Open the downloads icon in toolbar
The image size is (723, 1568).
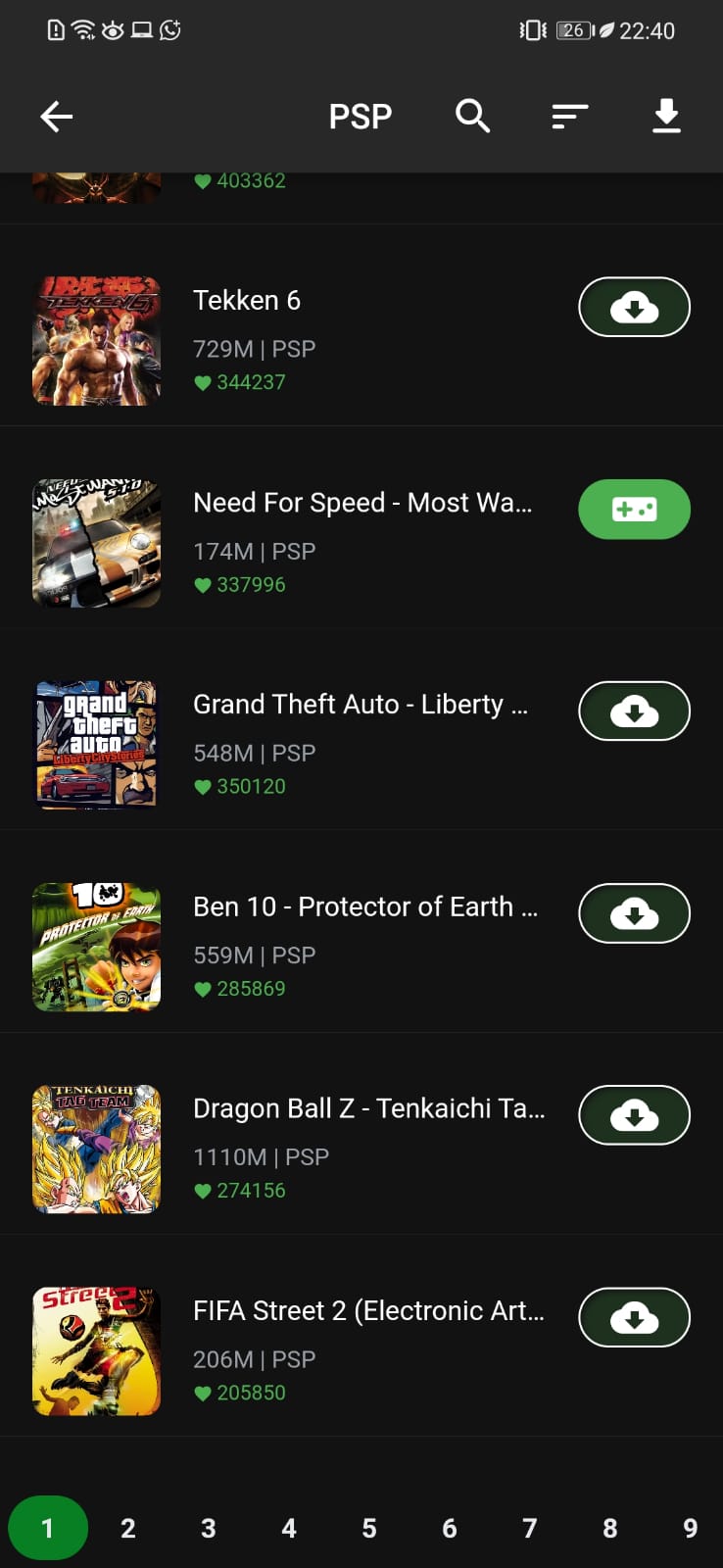point(666,116)
